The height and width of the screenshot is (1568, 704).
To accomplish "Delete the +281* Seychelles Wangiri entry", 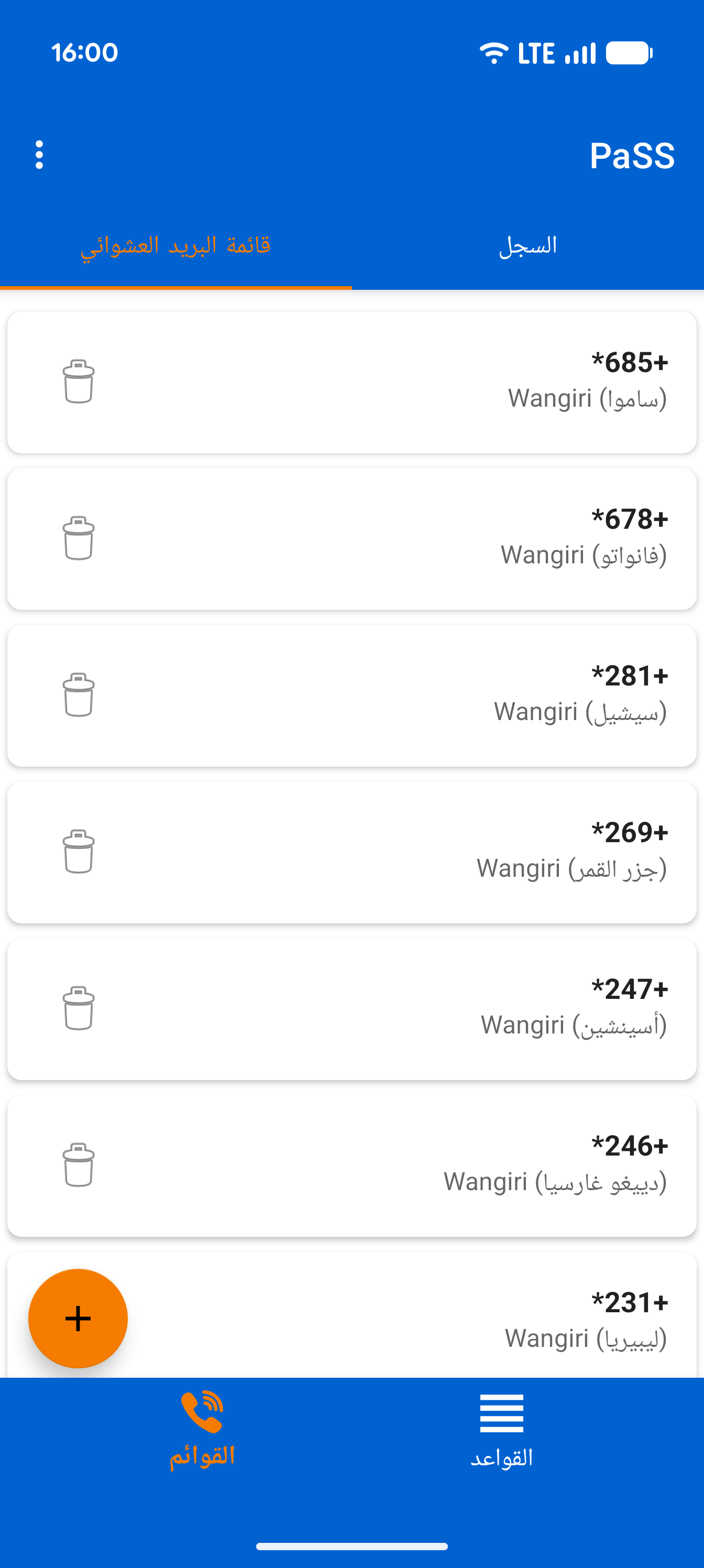I will [78, 696].
